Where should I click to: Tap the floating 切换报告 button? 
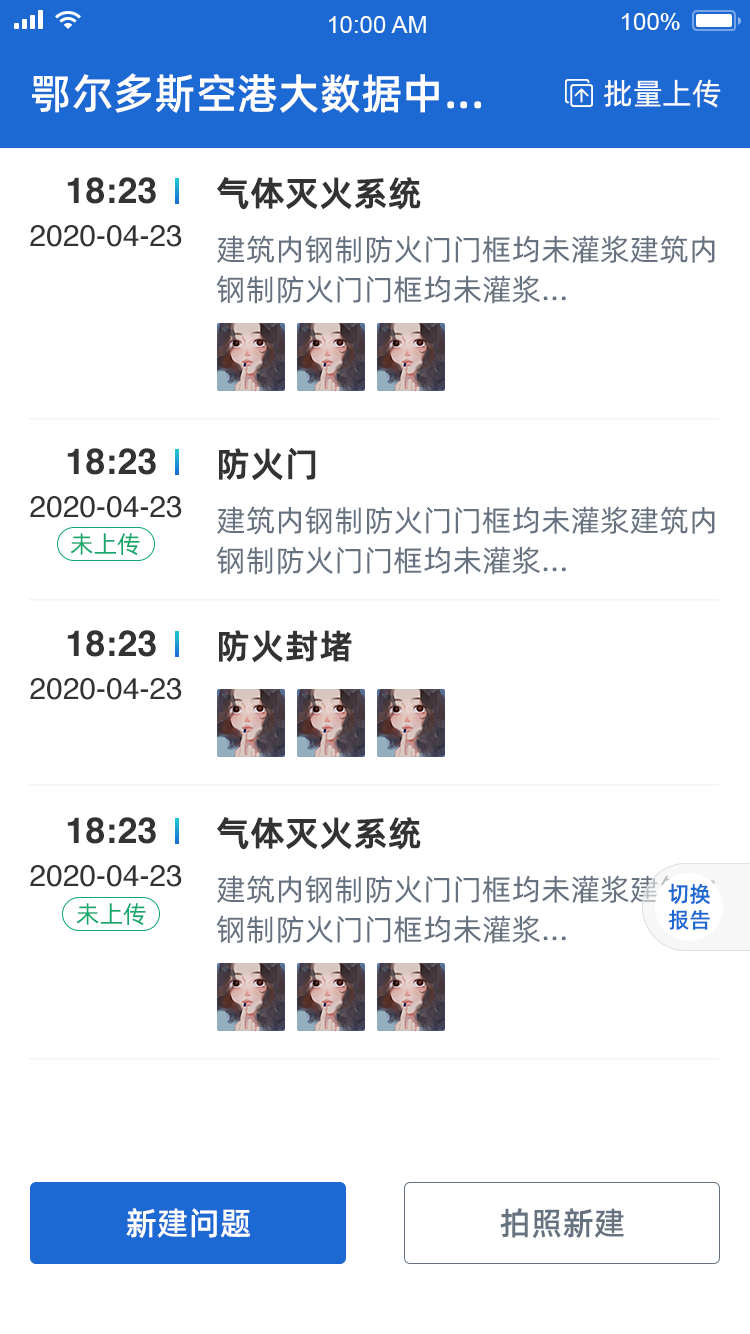coord(690,907)
